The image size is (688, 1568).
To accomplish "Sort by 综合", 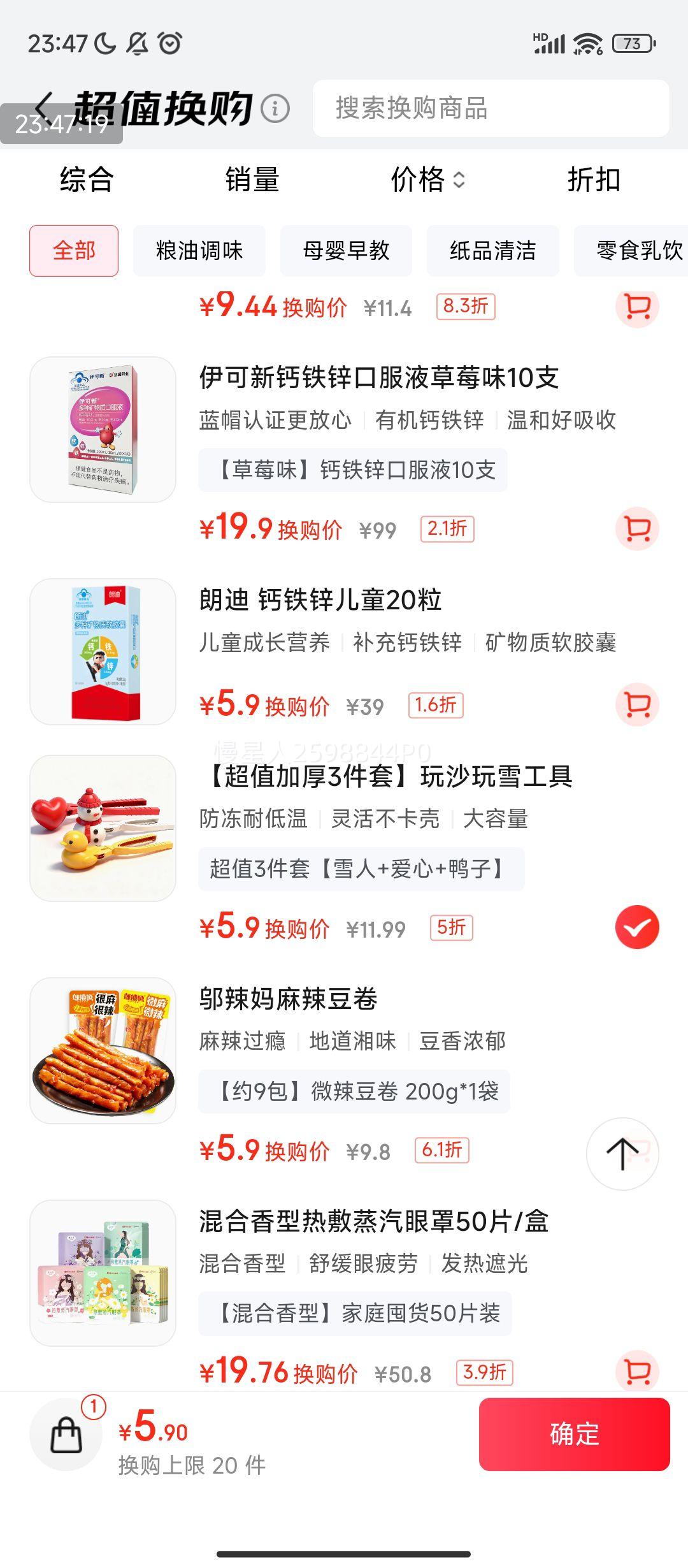I will tap(87, 180).
